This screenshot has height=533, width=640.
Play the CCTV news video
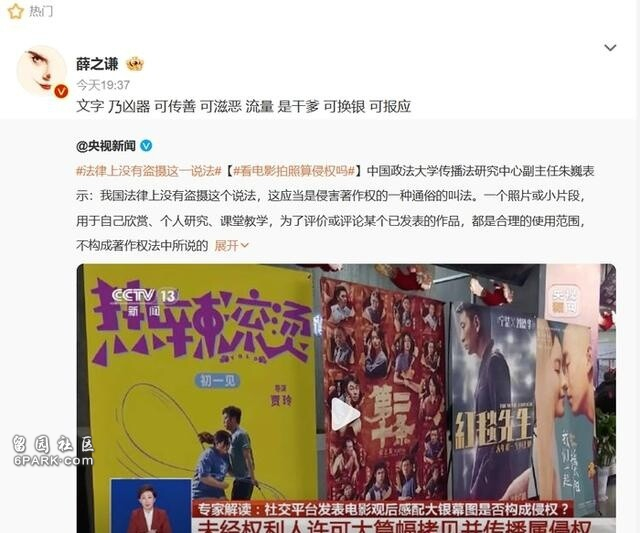tap(346, 413)
